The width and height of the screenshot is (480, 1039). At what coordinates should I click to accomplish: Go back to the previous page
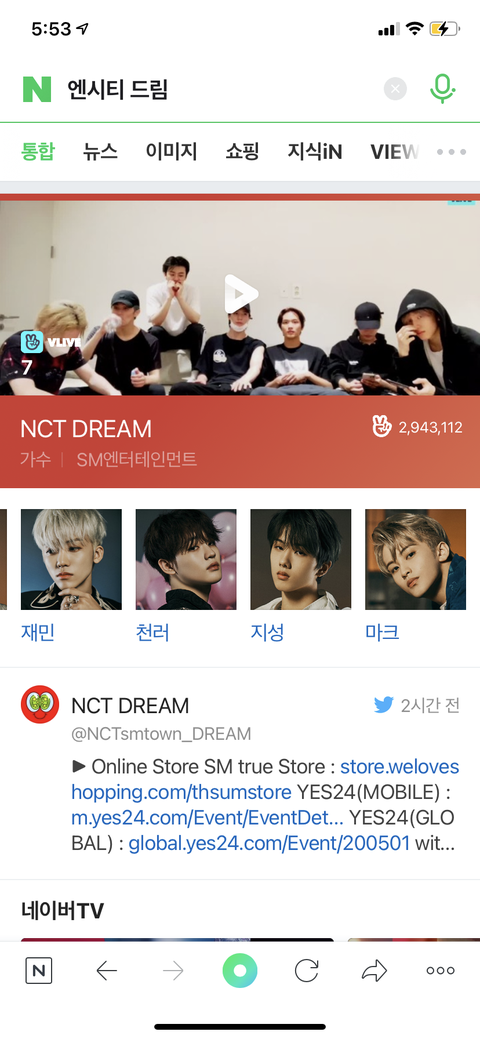click(106, 971)
